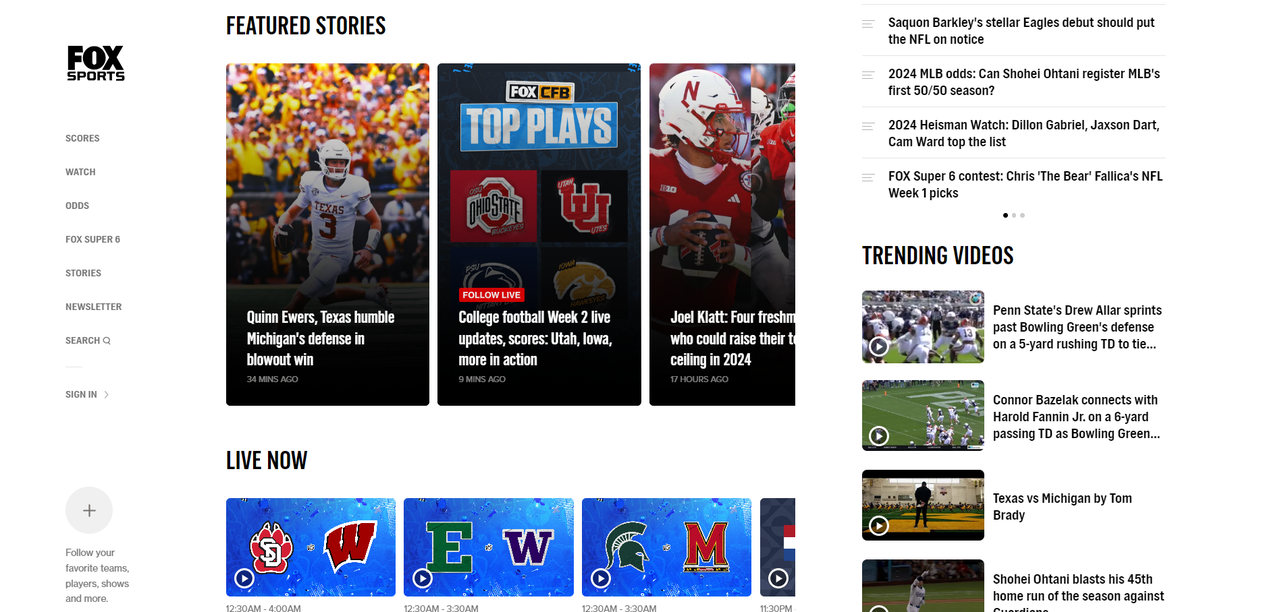
Task: View Chris Fallica's NFL Week 1 picks
Action: point(1024,184)
